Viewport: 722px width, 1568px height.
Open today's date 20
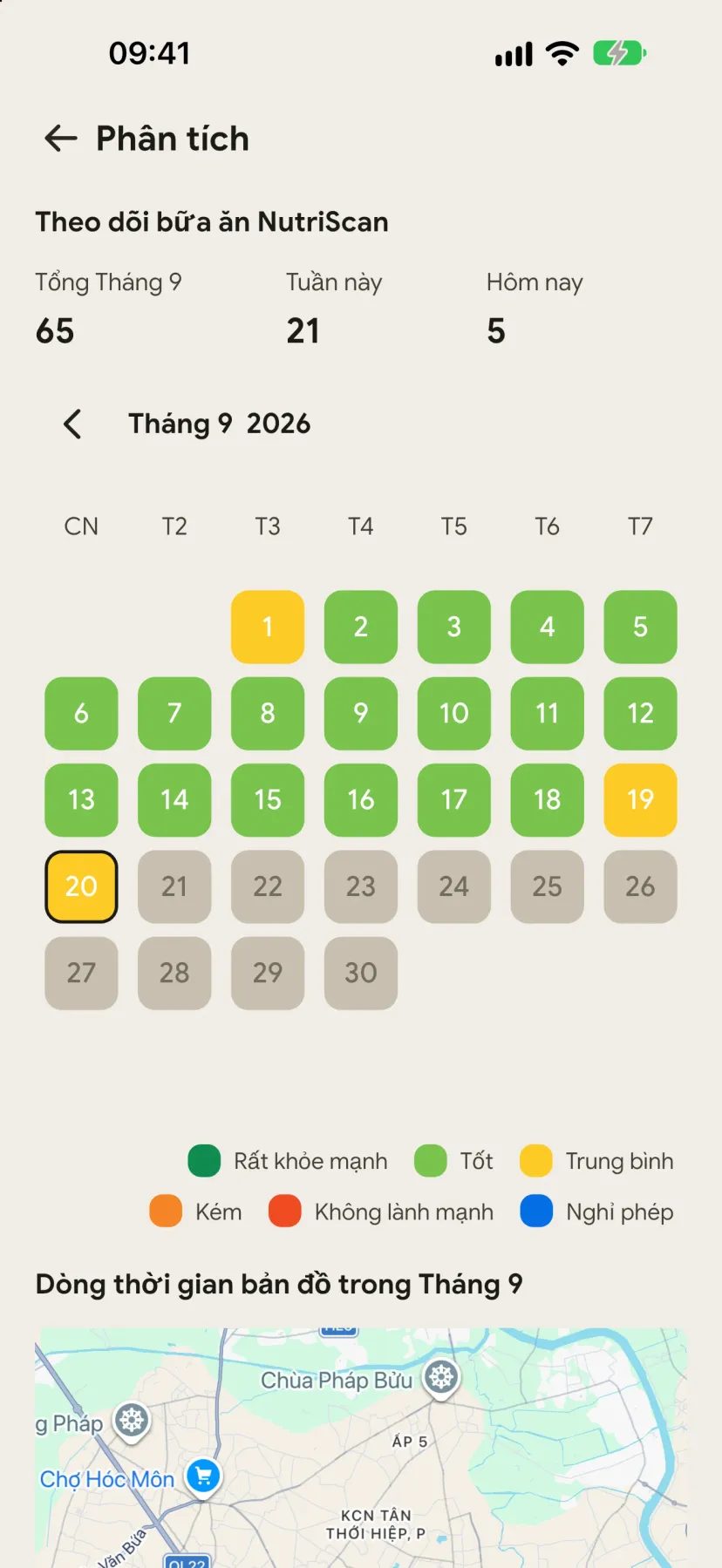tap(81, 886)
